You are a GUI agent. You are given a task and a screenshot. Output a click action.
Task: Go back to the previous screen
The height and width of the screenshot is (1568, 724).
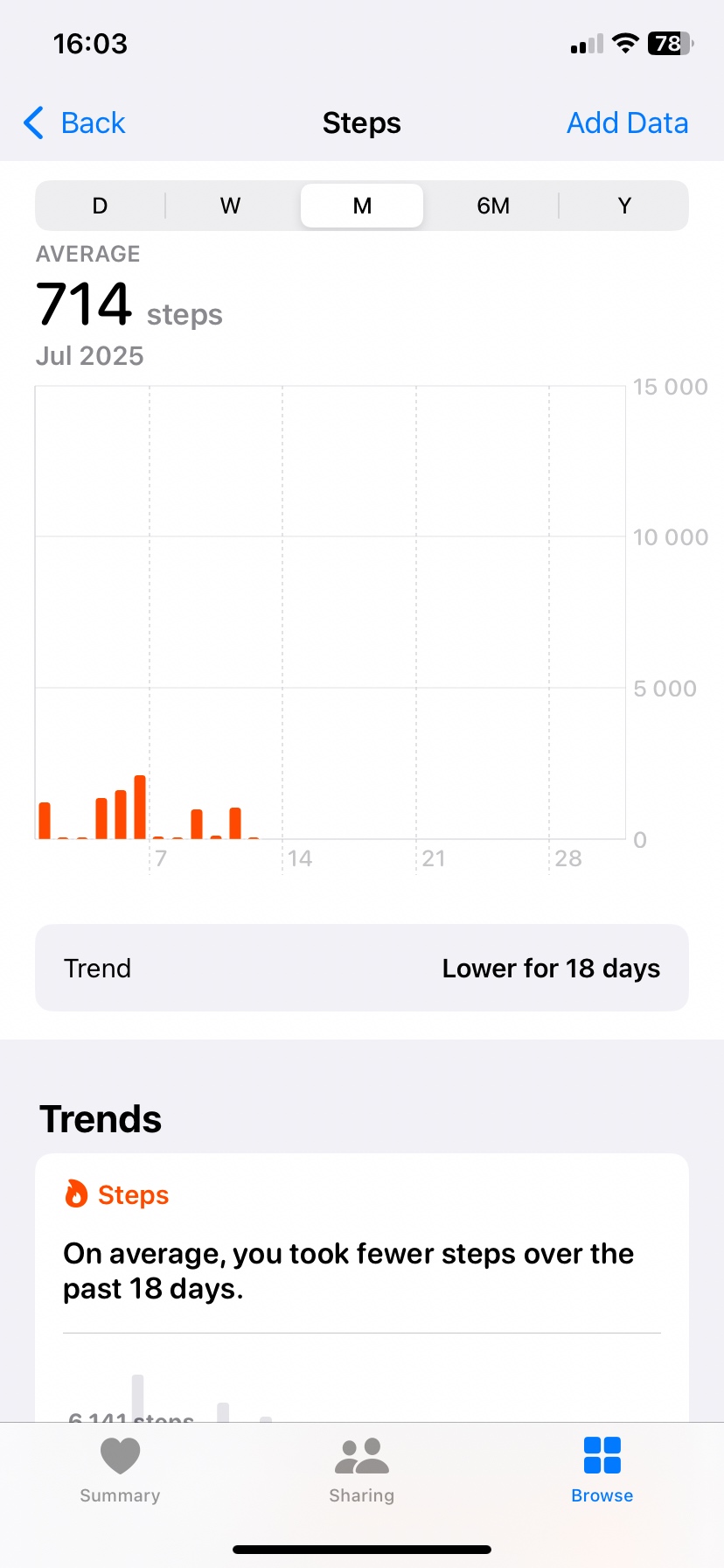pos(75,123)
